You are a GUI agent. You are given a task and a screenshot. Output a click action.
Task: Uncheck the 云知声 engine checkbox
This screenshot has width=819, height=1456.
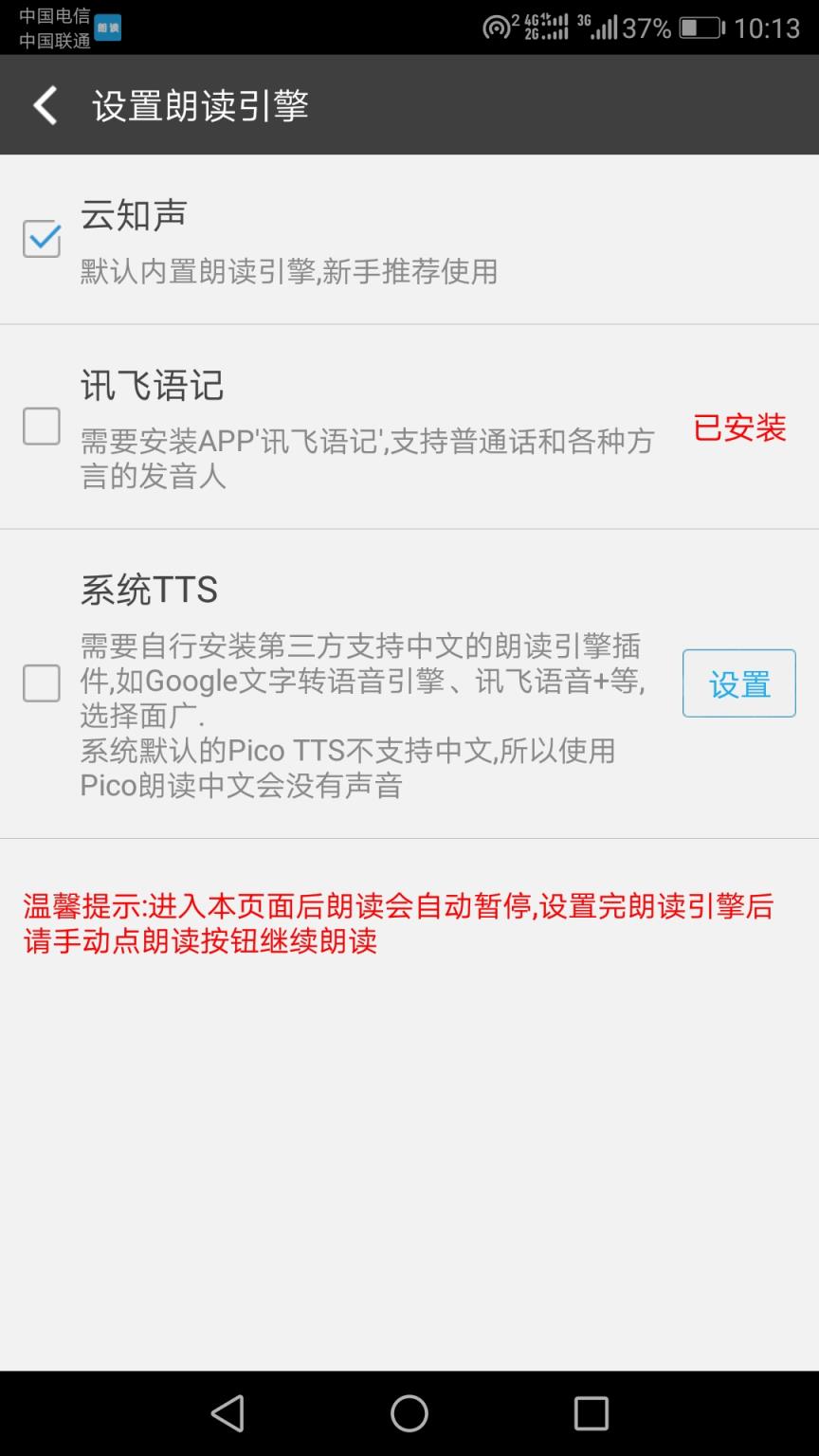pos(40,237)
